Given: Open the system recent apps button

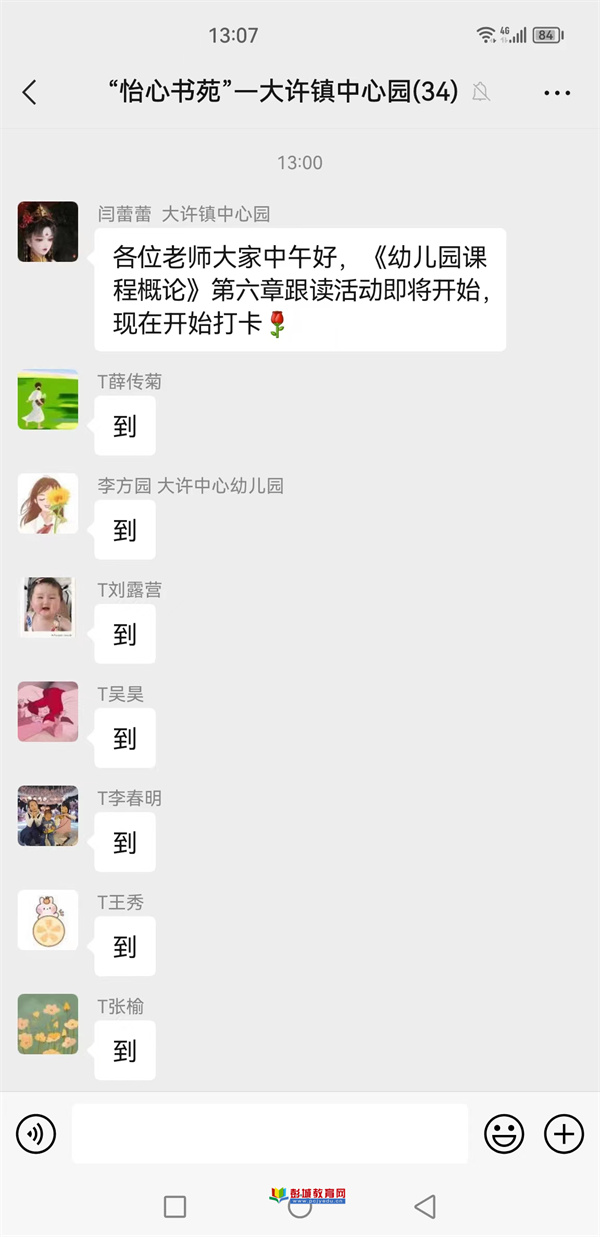Looking at the screenshot, I should (175, 1207).
